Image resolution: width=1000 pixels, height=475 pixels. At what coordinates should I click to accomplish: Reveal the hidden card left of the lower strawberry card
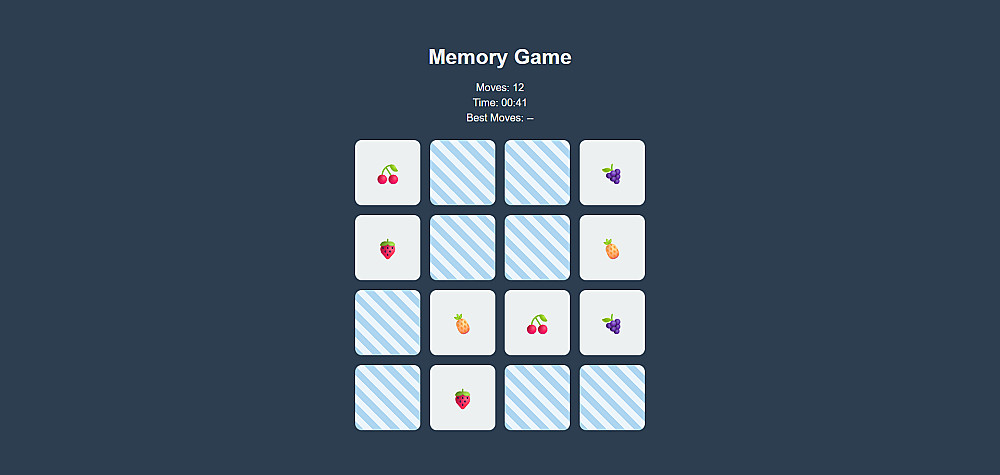point(387,398)
